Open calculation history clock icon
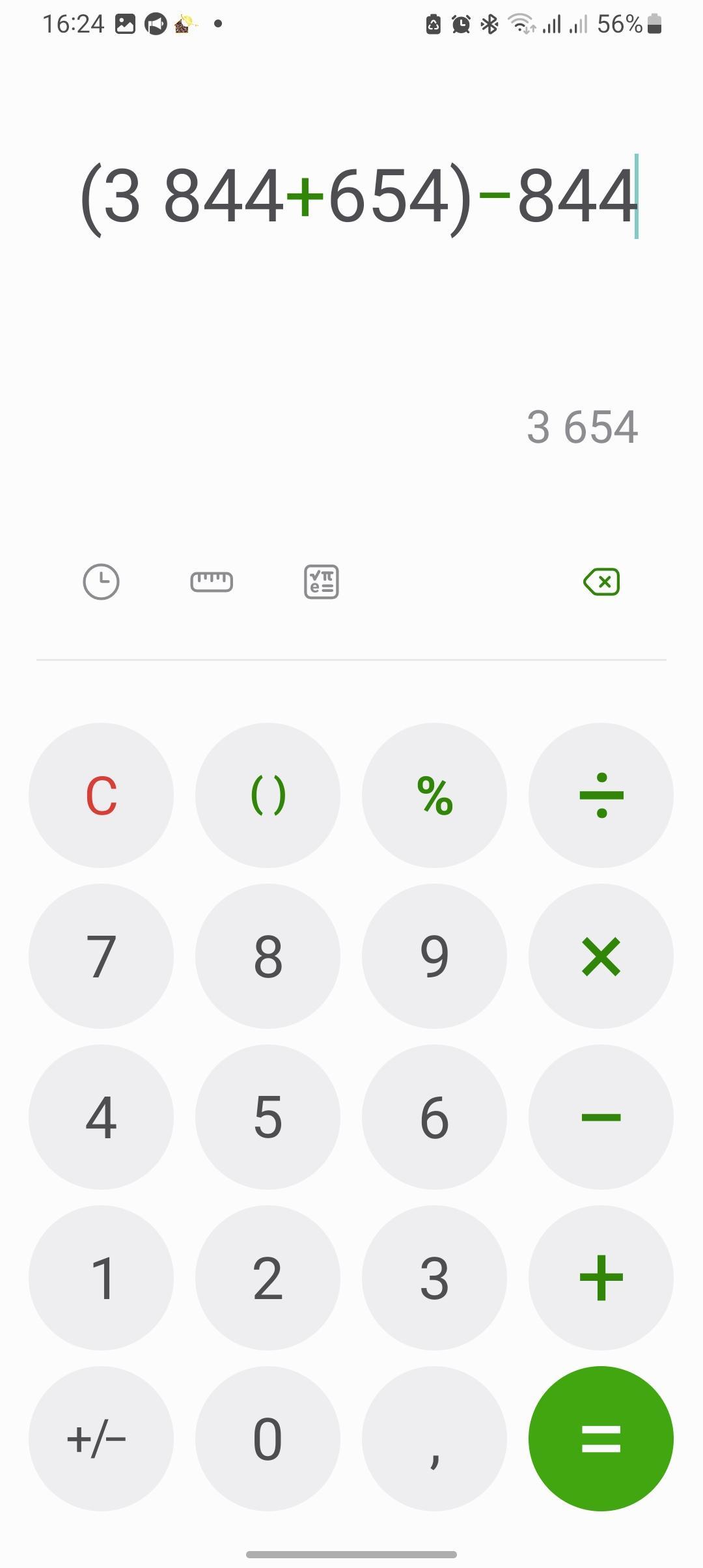The height and width of the screenshot is (1568, 703). pos(101,581)
